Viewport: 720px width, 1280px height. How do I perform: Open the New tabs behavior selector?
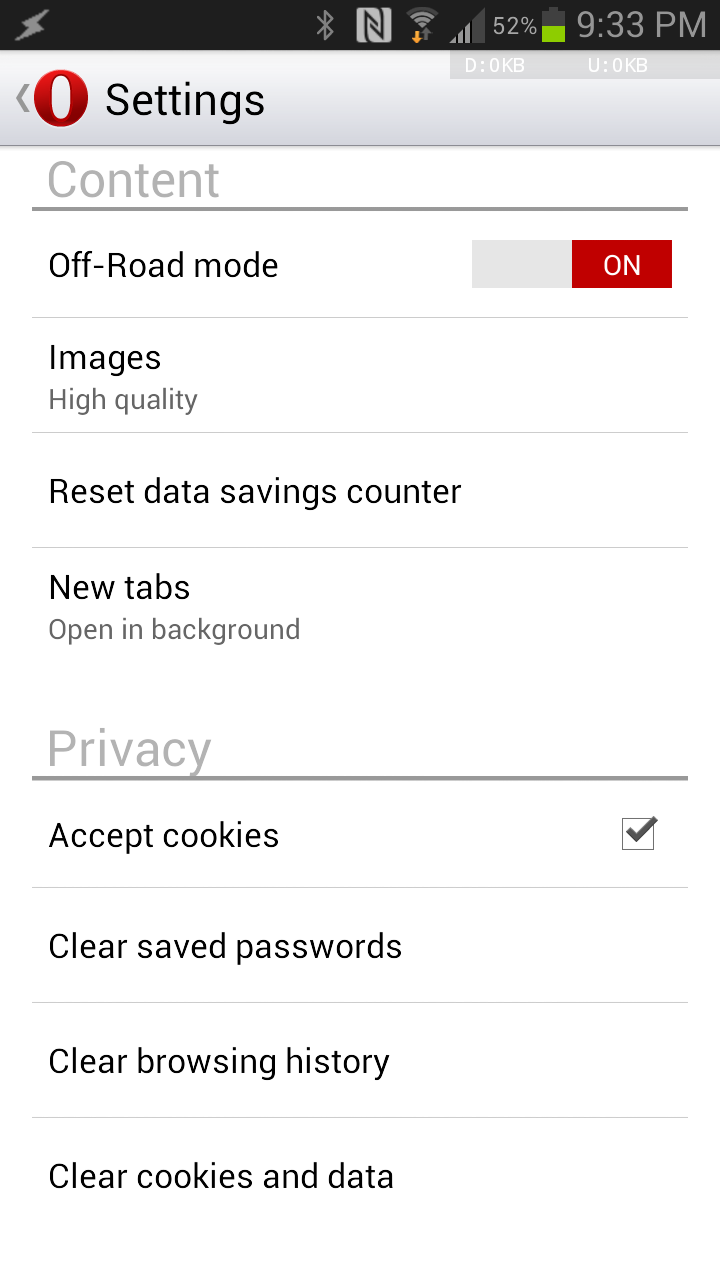360,605
